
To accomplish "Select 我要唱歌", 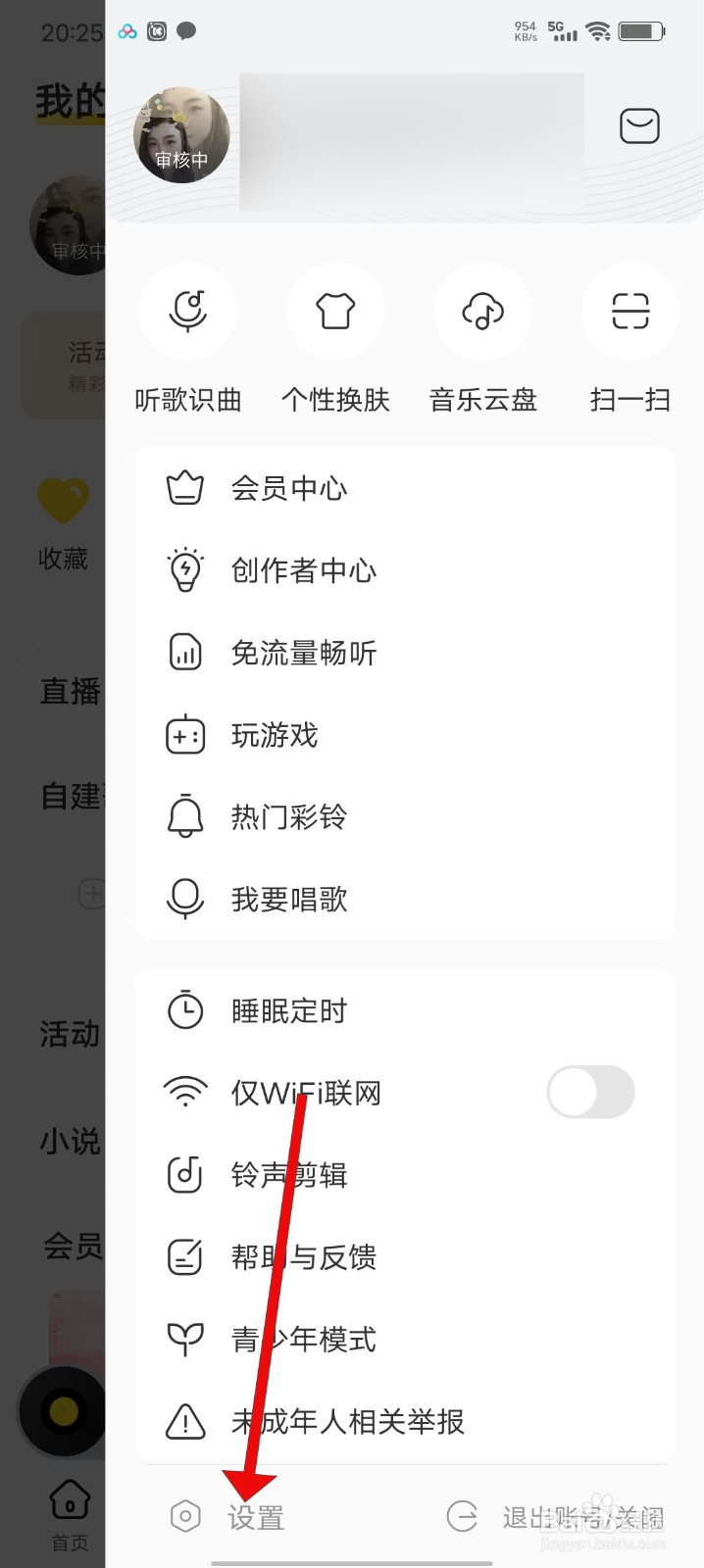I will click(289, 900).
